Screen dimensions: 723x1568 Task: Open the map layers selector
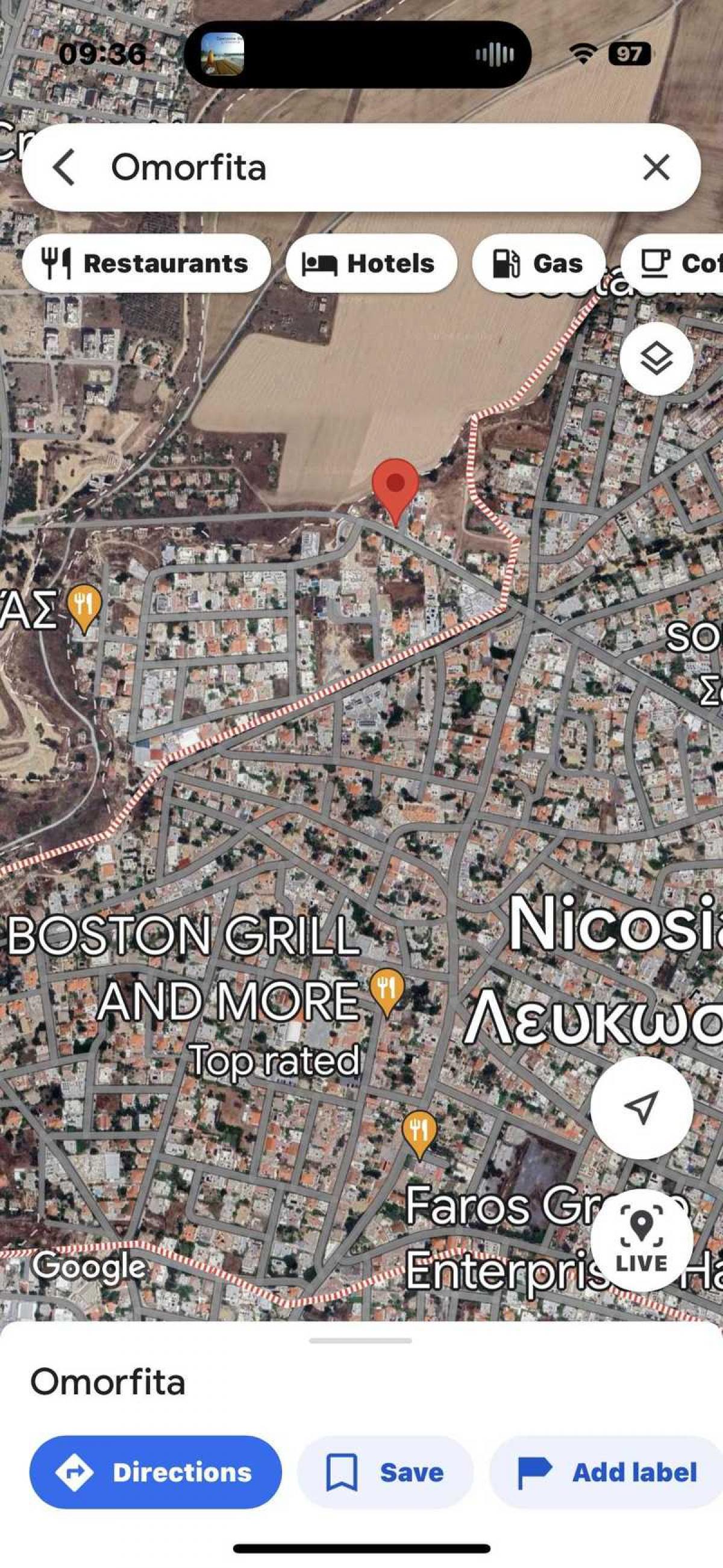click(x=656, y=359)
